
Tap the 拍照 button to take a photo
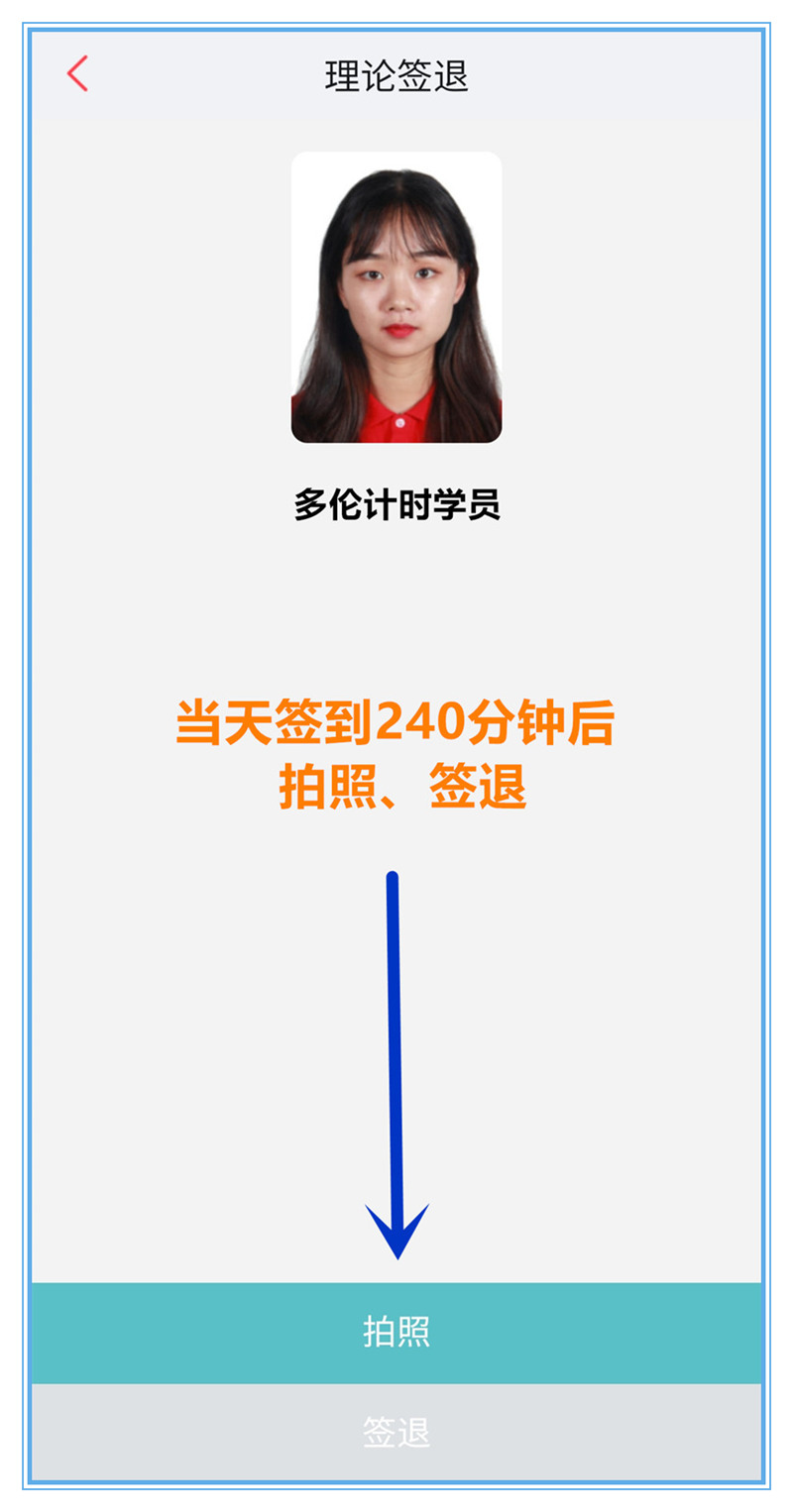pos(396,1333)
